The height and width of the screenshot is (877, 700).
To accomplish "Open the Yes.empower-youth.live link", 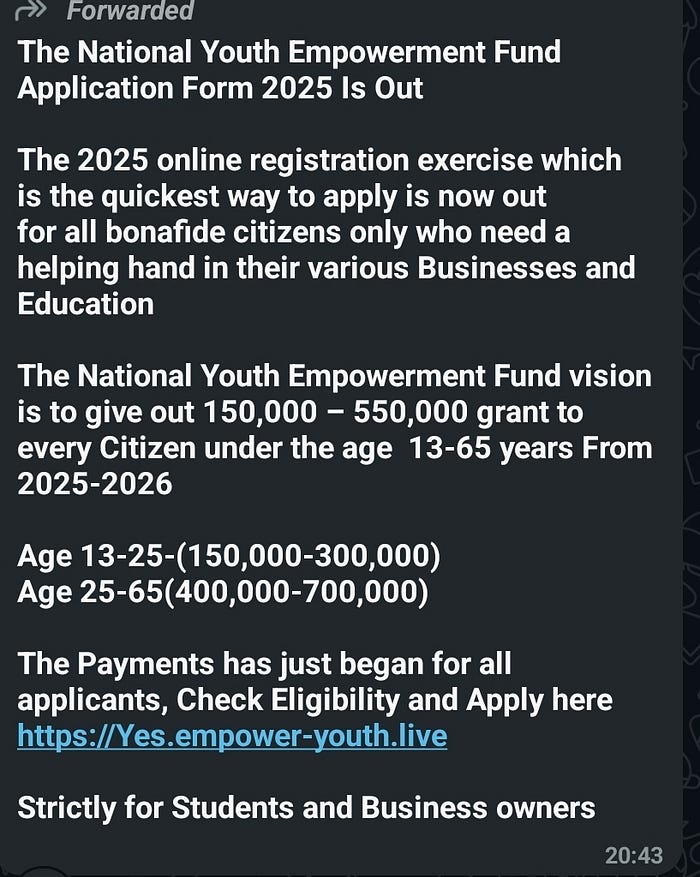I will (x=232, y=737).
